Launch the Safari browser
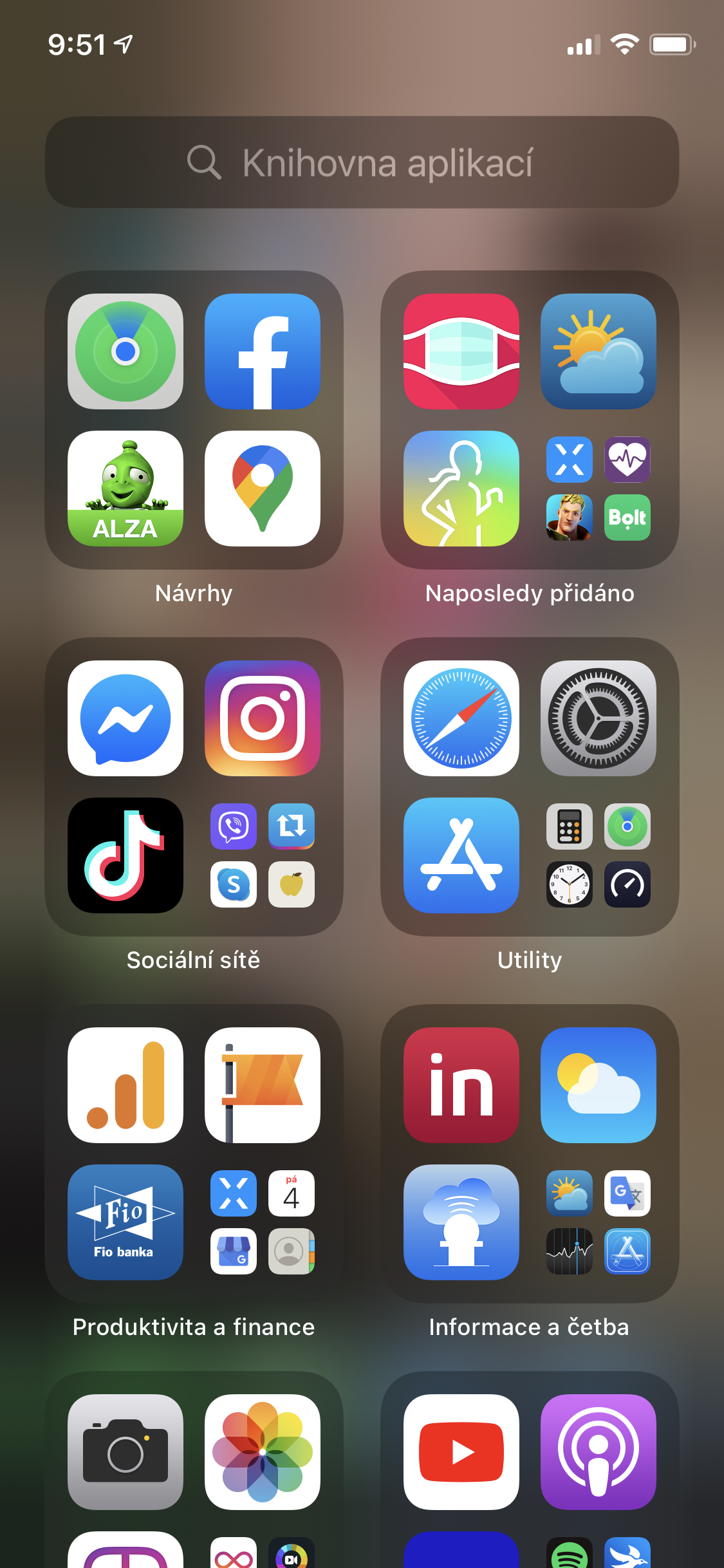This screenshot has width=724, height=1568. coord(461,718)
